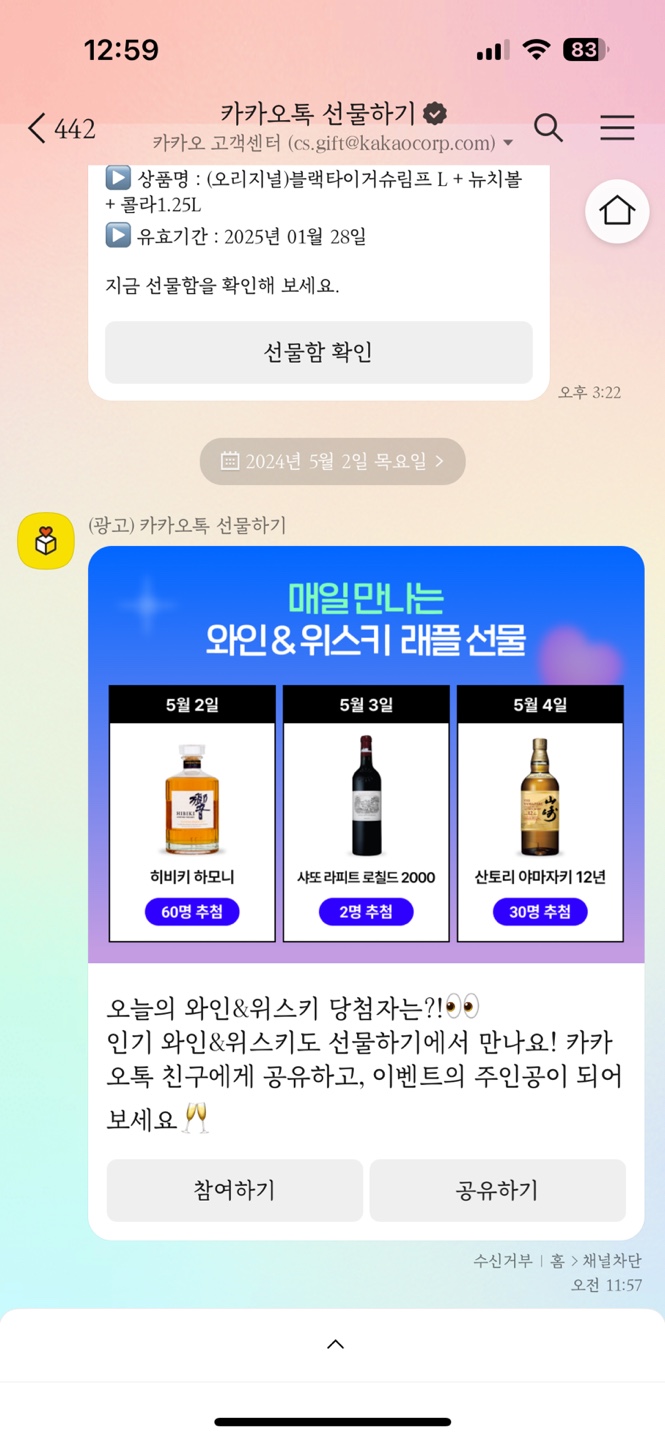Screen dimensions: 665x1440
Task: Go back to the chat list
Action: pos(60,128)
